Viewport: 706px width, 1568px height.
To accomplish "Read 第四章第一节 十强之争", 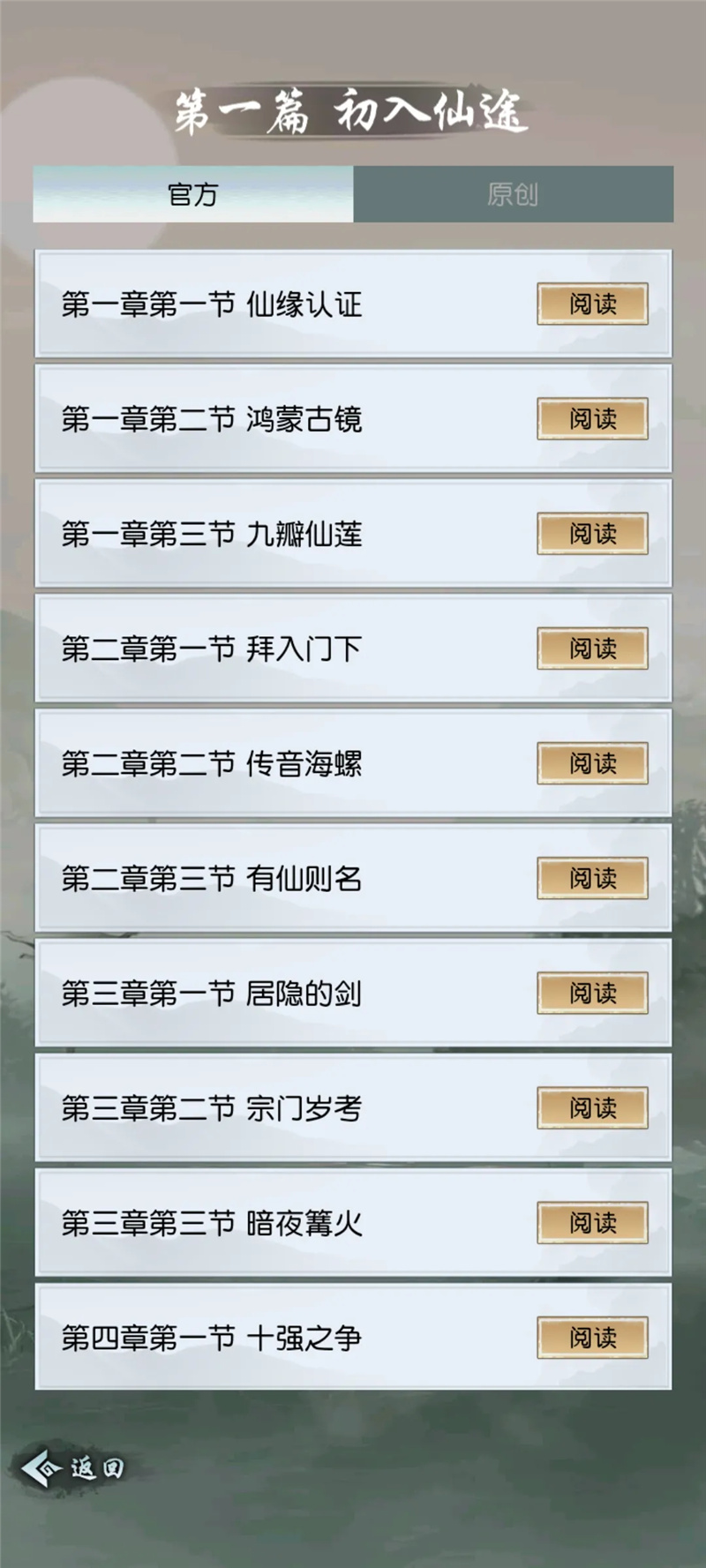I will 592,1338.
